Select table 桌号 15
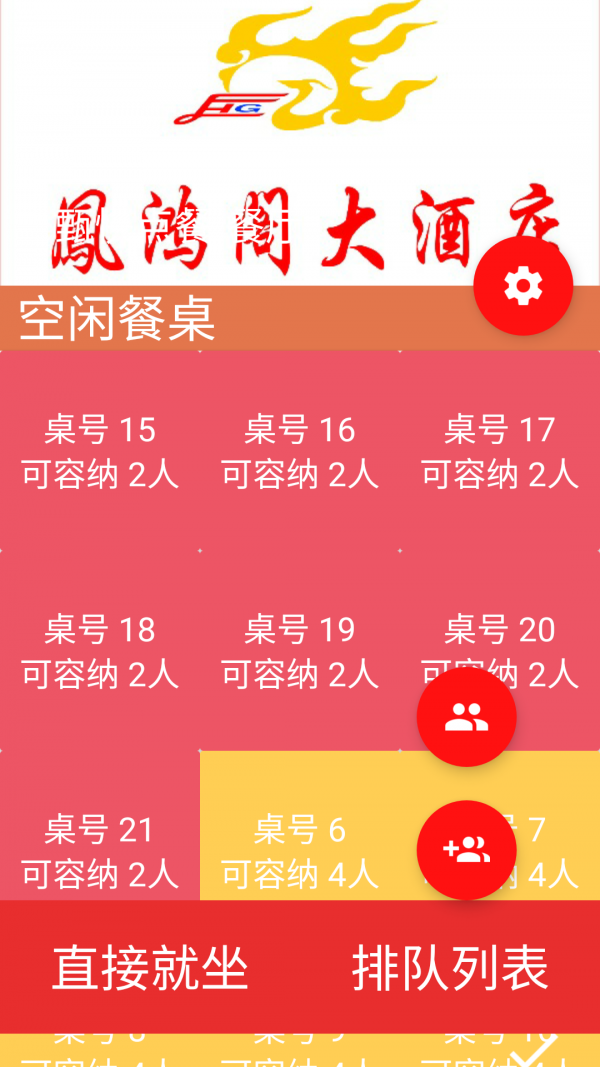This screenshot has width=600, height=1067. click(x=100, y=450)
